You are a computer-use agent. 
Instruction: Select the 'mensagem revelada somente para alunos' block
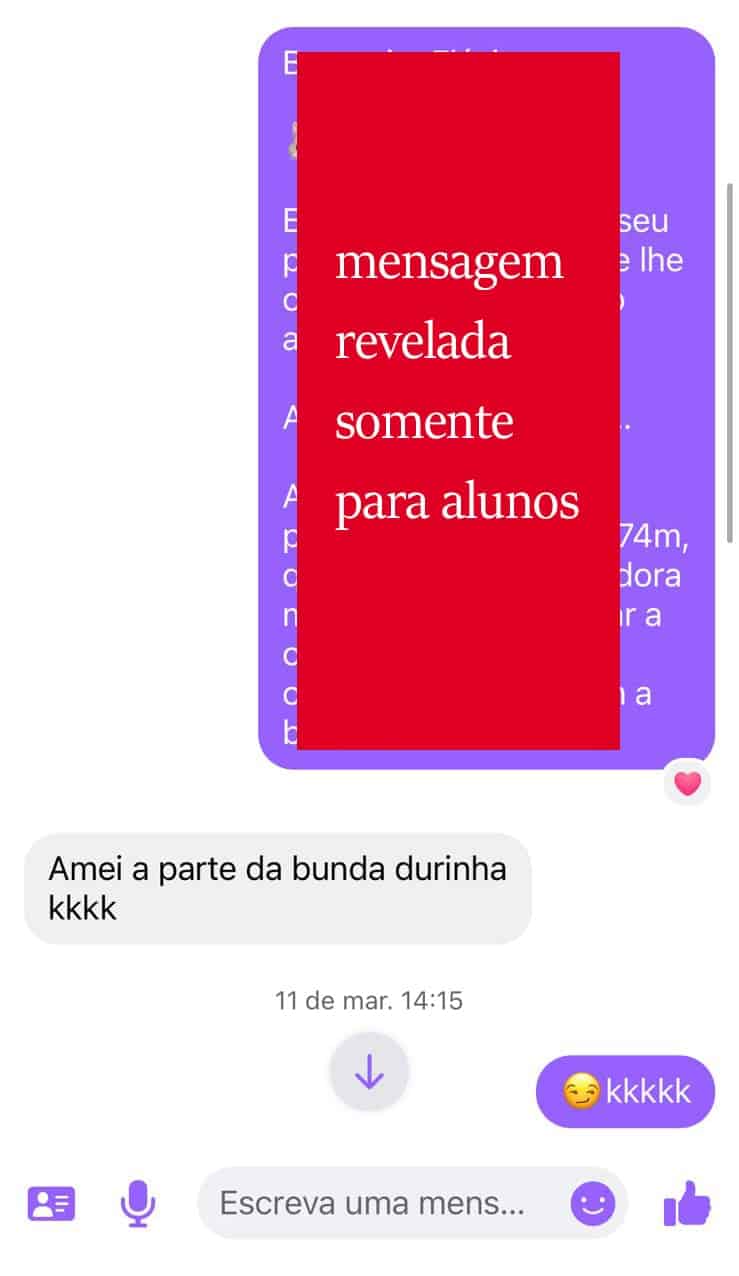click(x=459, y=400)
